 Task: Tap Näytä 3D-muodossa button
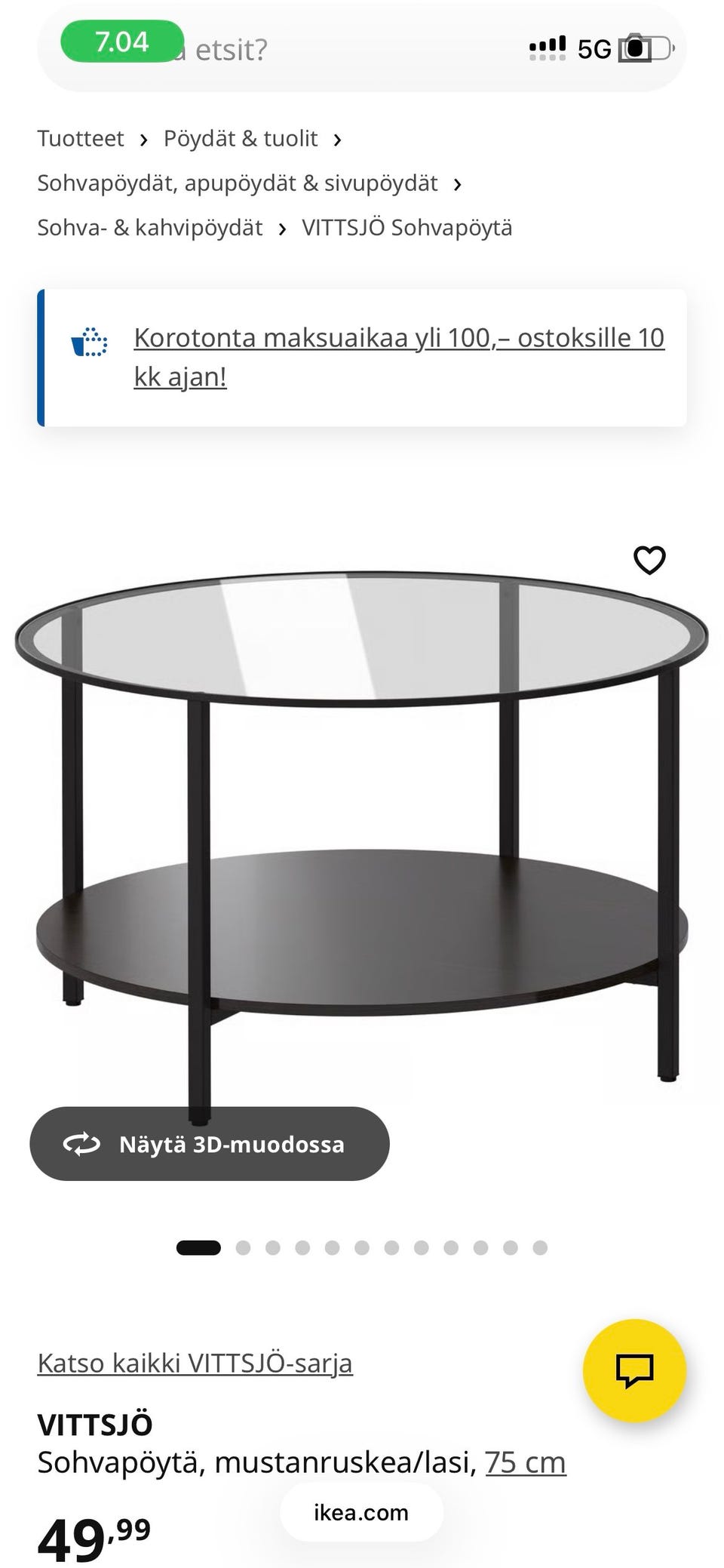(210, 1144)
